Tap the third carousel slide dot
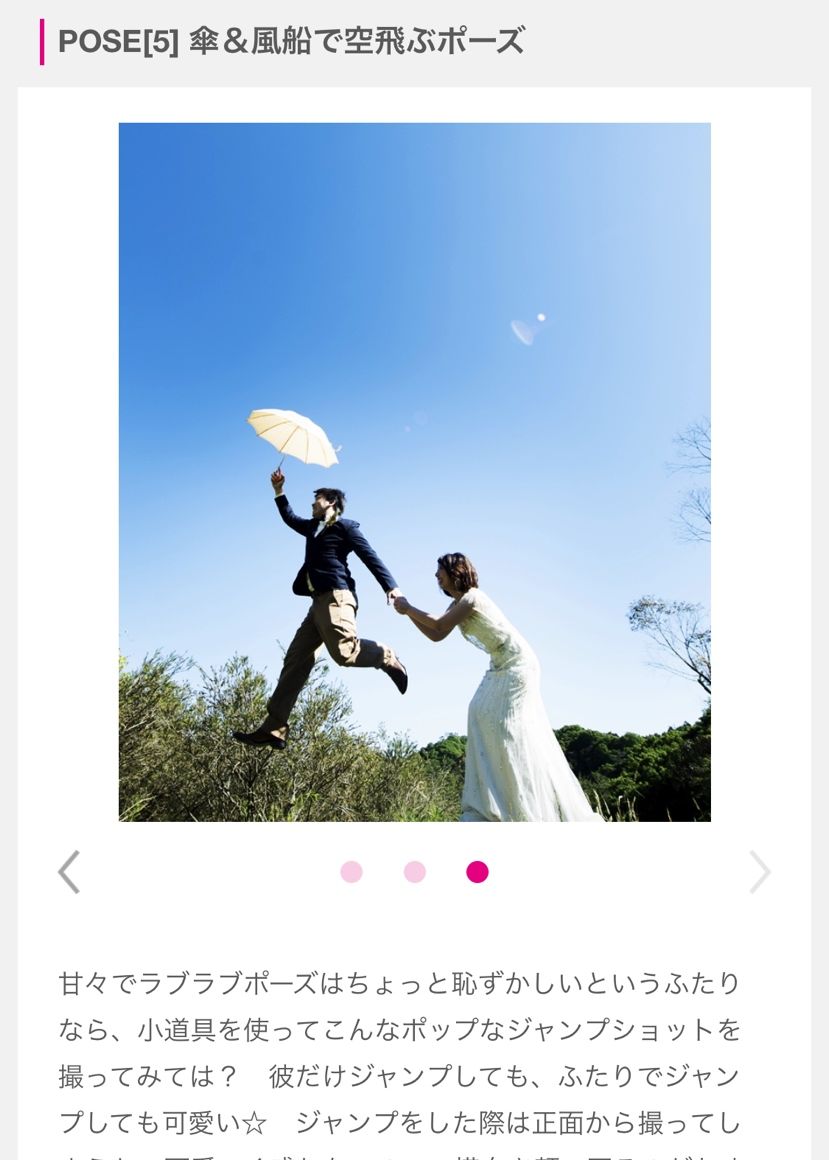 coord(478,872)
